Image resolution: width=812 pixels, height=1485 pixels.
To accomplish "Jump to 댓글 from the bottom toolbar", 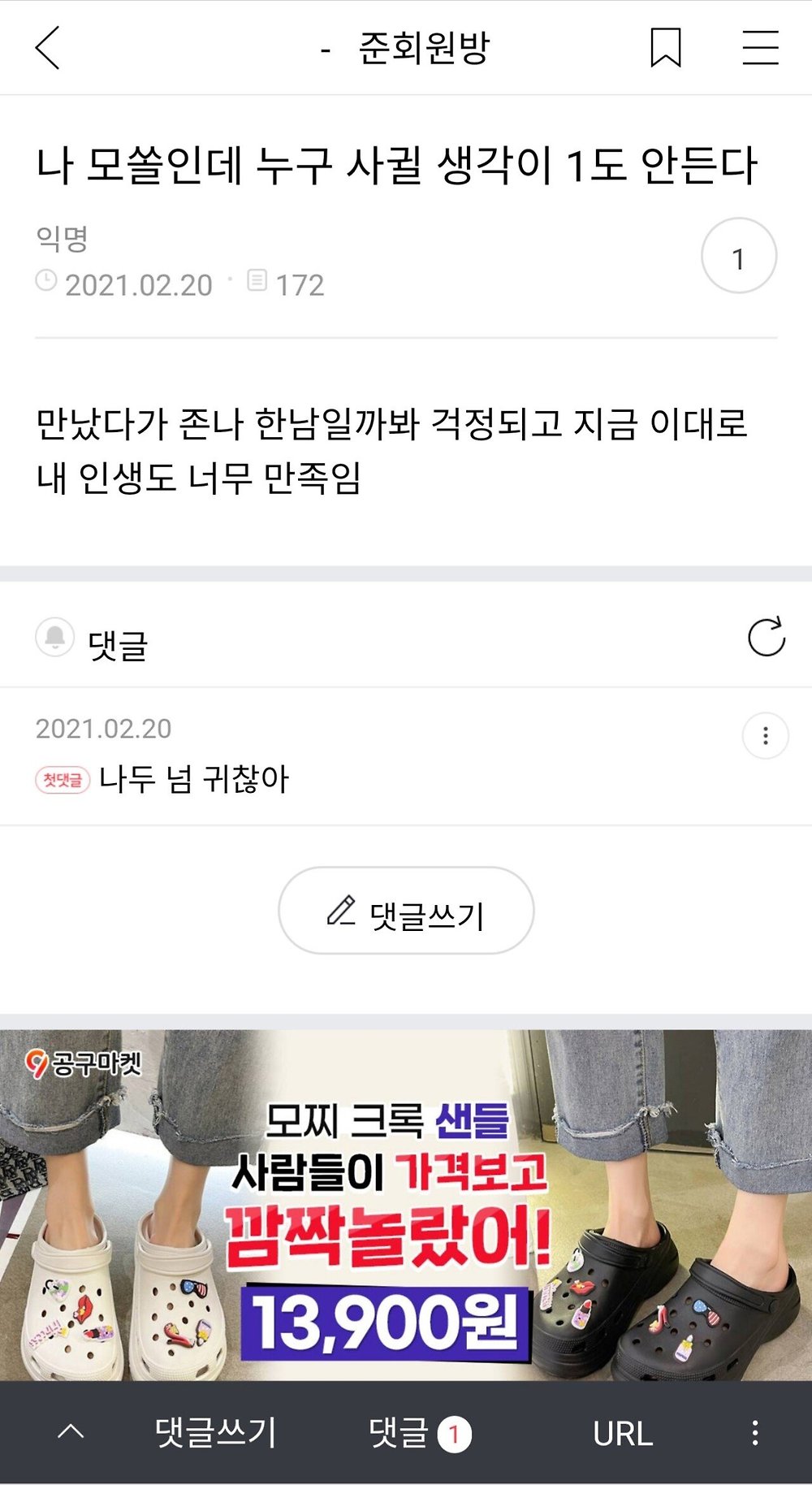I will coord(418,1432).
